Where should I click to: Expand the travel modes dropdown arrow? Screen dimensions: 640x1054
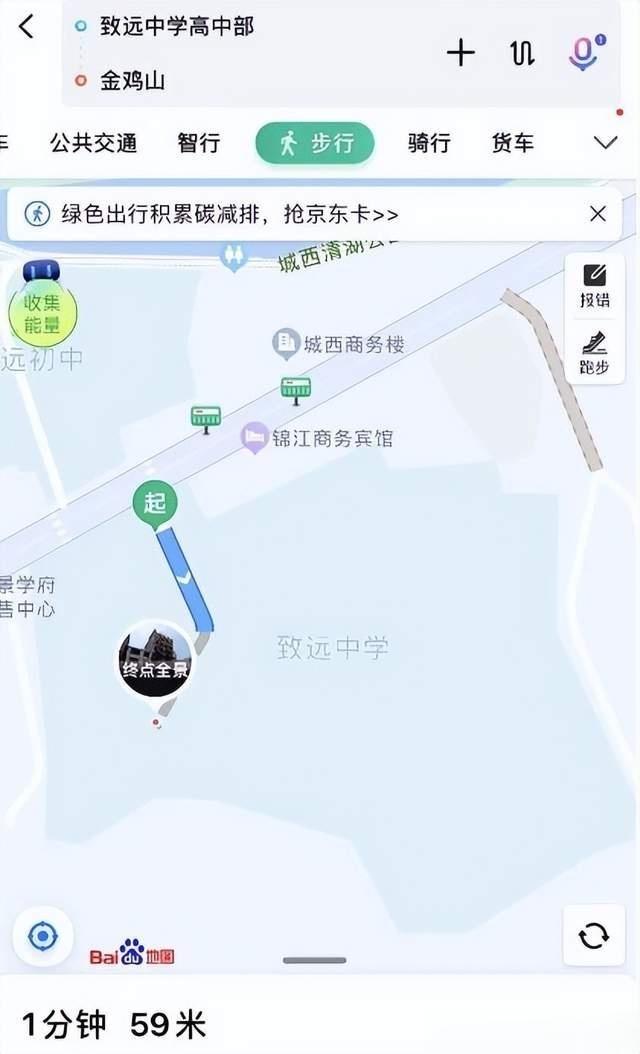(606, 143)
